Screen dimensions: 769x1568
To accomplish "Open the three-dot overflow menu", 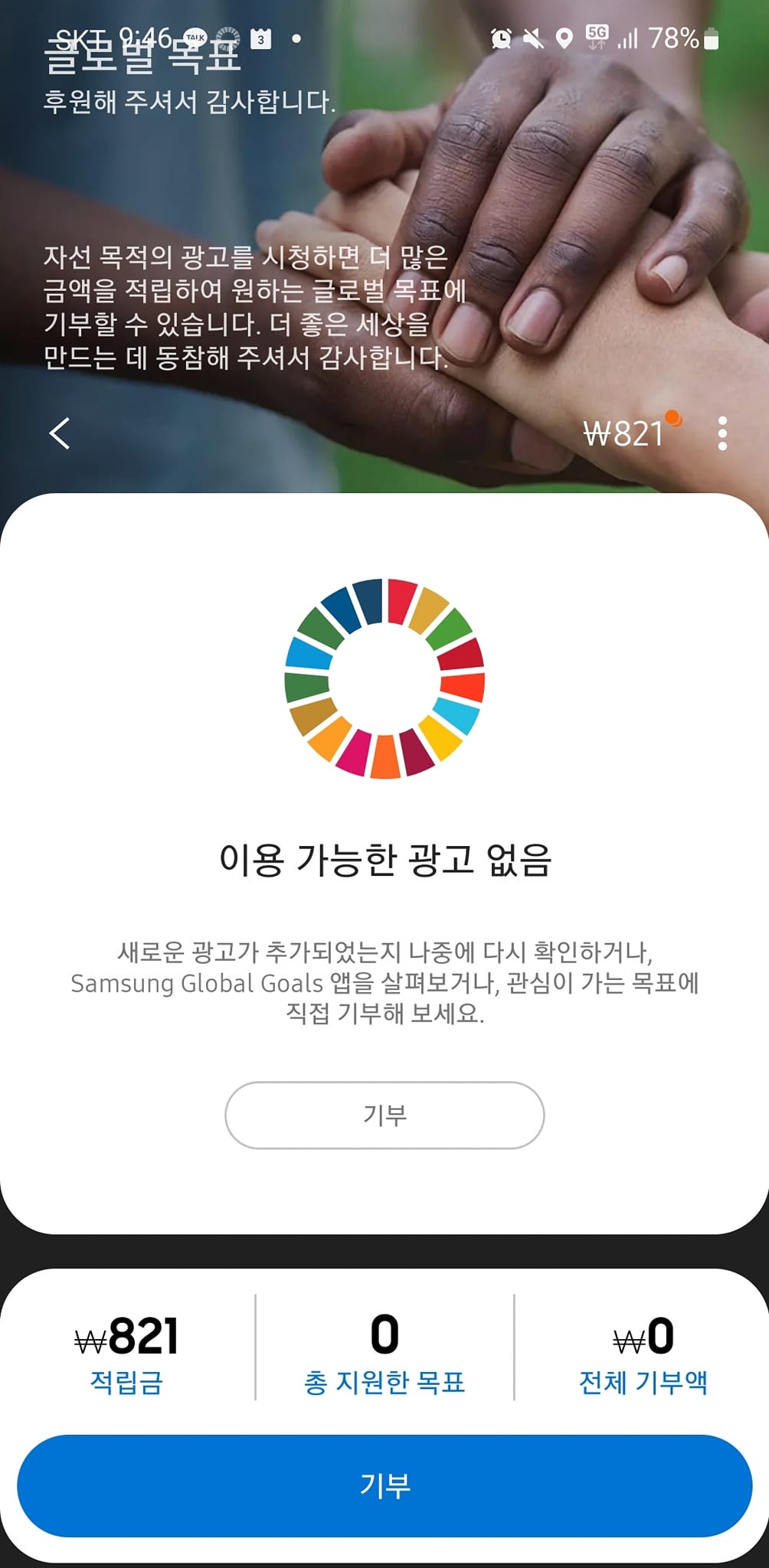I will click(722, 433).
